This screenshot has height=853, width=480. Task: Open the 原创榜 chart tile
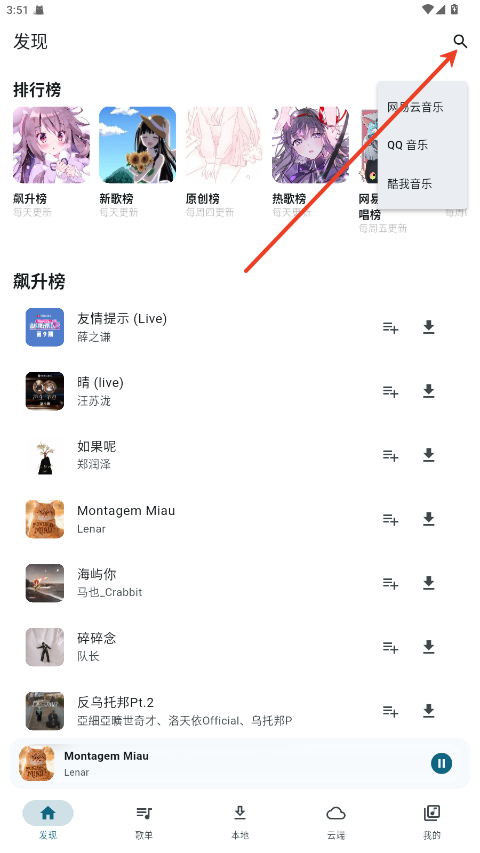[224, 162]
